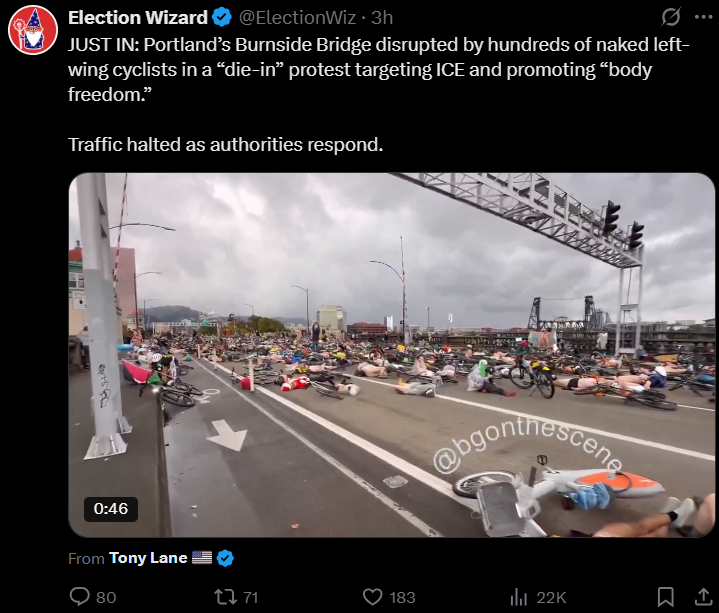Tap the Grok icon beside the timestamp
This screenshot has height=613, width=719.
[x=671, y=17]
